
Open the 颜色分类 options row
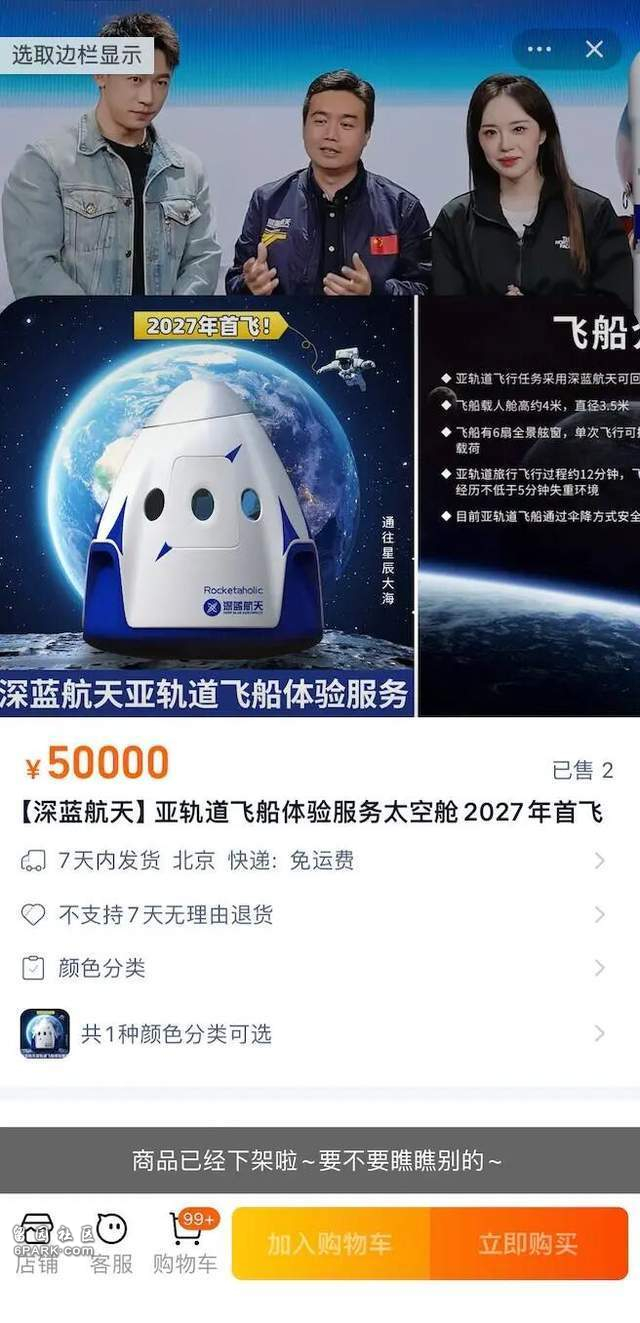pyautogui.click(x=312, y=967)
